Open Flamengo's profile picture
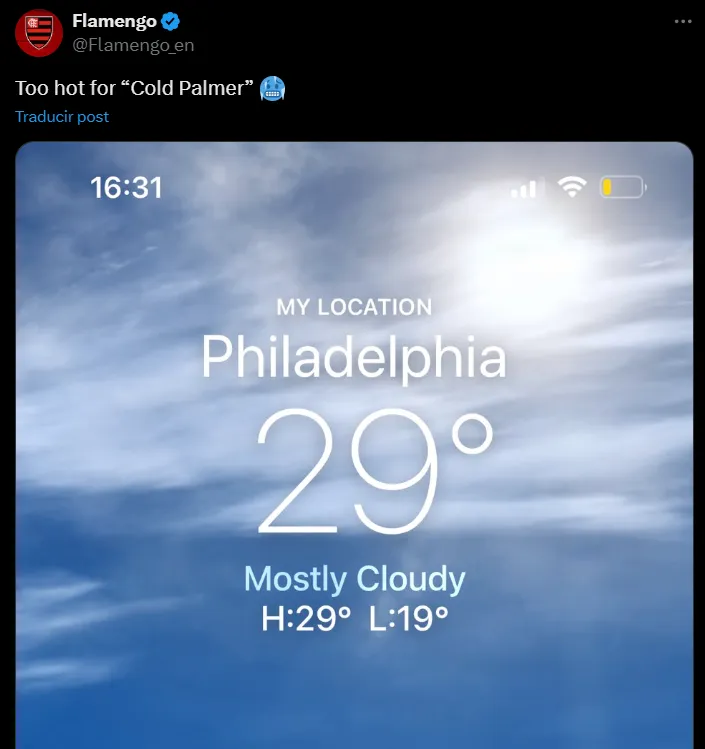Screen dimensions: 705x749 [39, 33]
